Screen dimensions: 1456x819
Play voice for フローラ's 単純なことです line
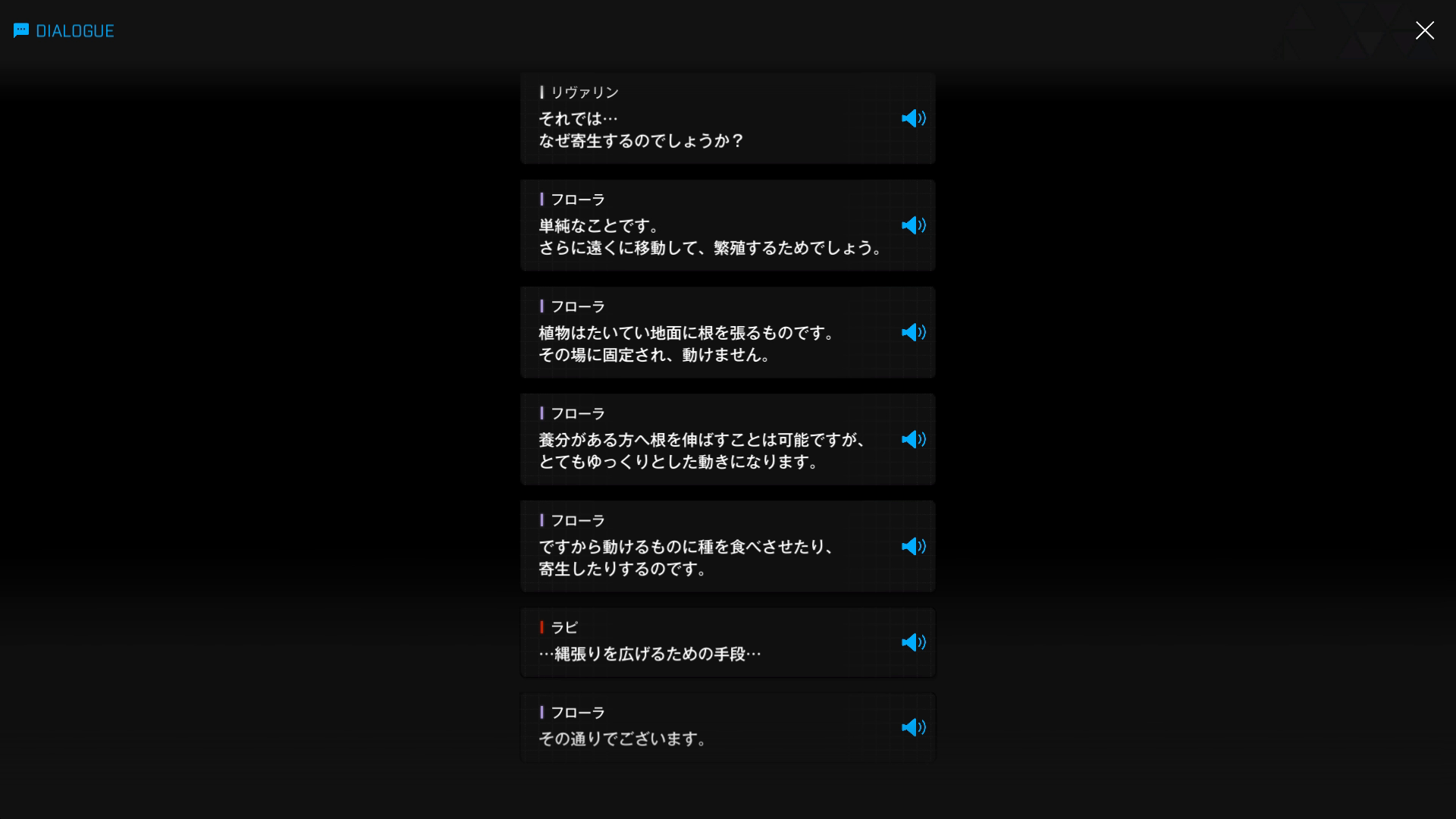point(913,225)
